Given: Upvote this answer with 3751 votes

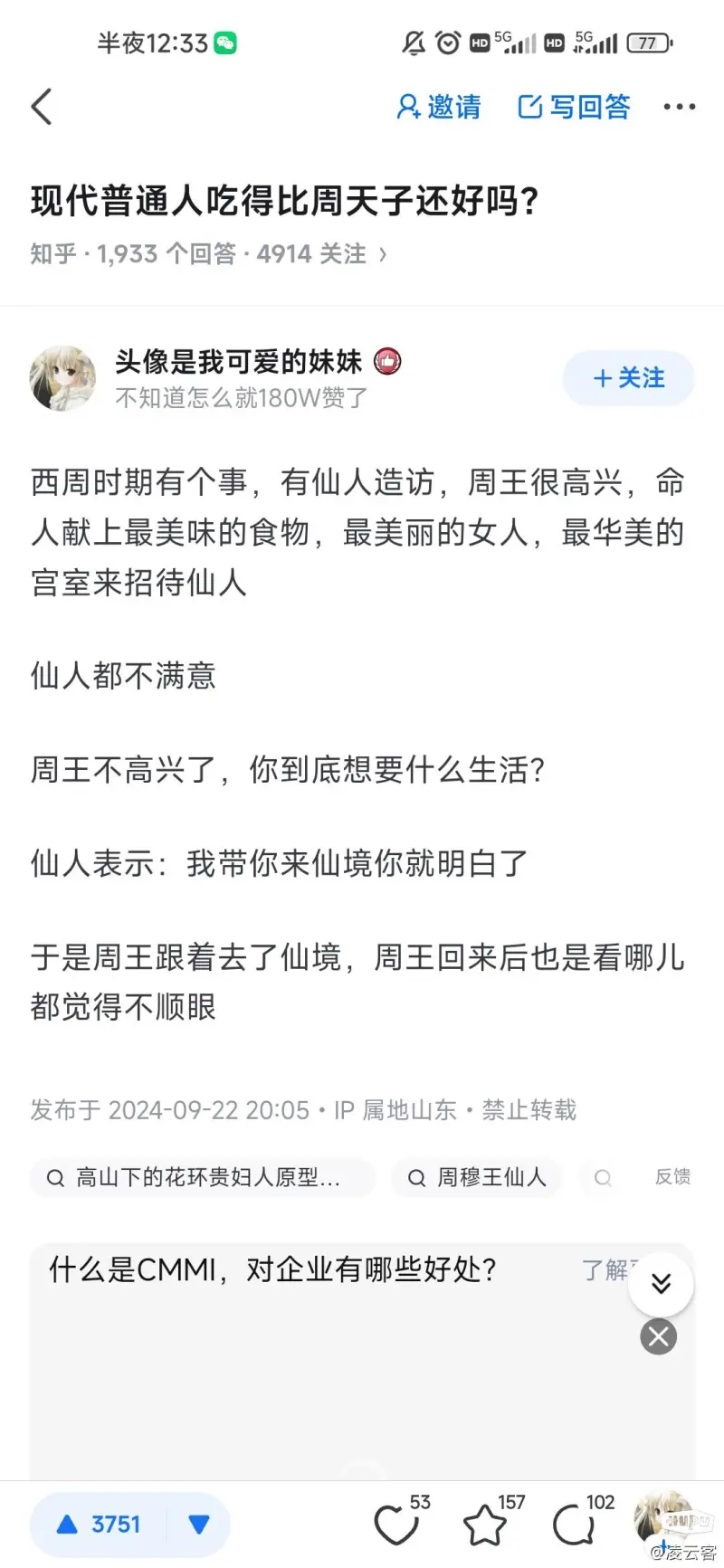Looking at the screenshot, I should coord(99,1525).
